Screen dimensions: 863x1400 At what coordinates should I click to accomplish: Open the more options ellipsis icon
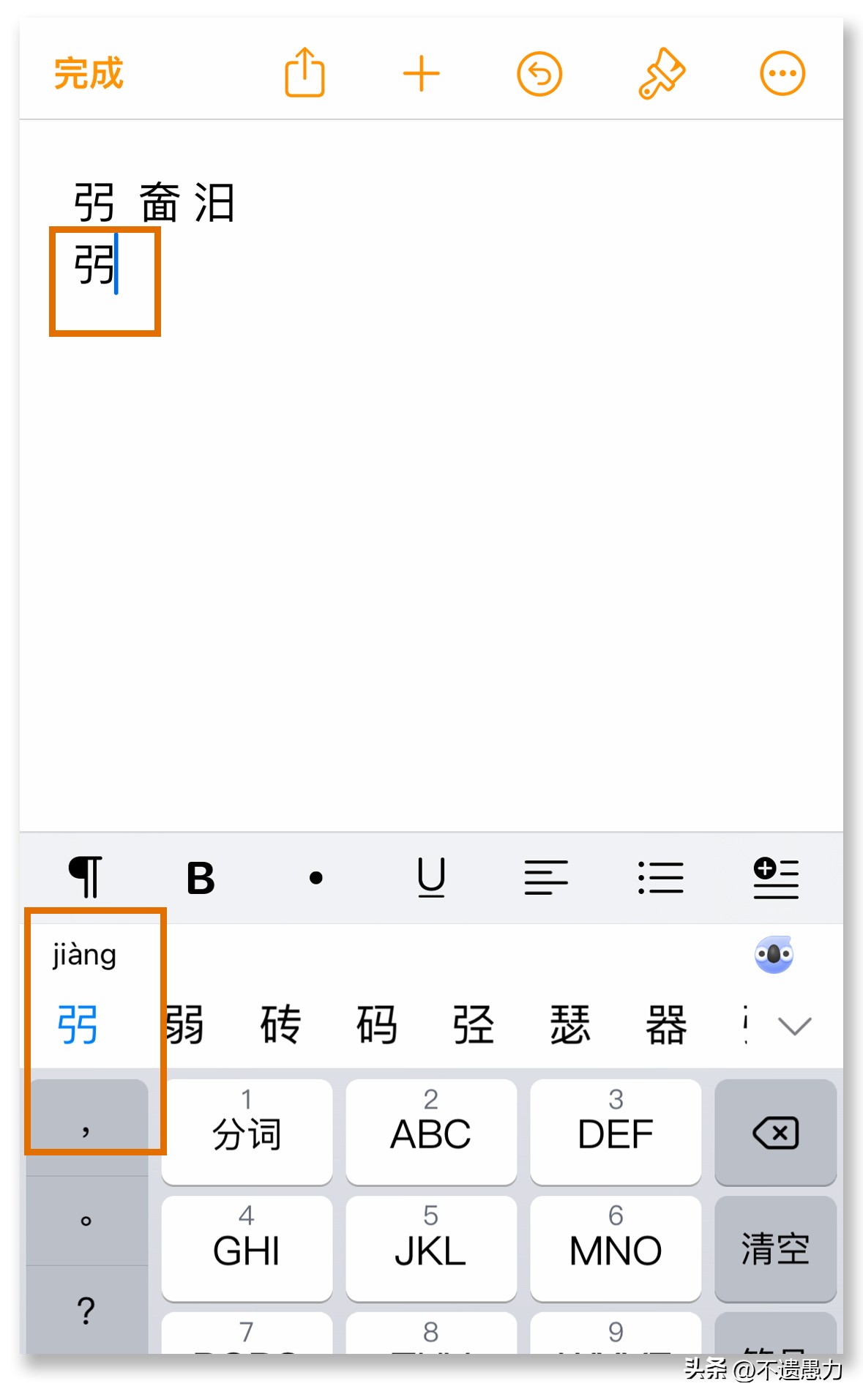pos(780,72)
